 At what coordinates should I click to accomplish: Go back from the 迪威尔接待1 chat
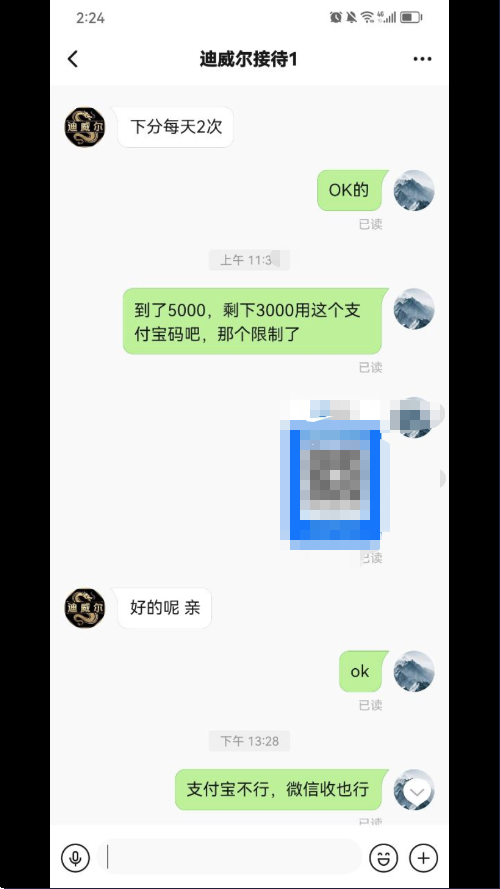tap(73, 59)
